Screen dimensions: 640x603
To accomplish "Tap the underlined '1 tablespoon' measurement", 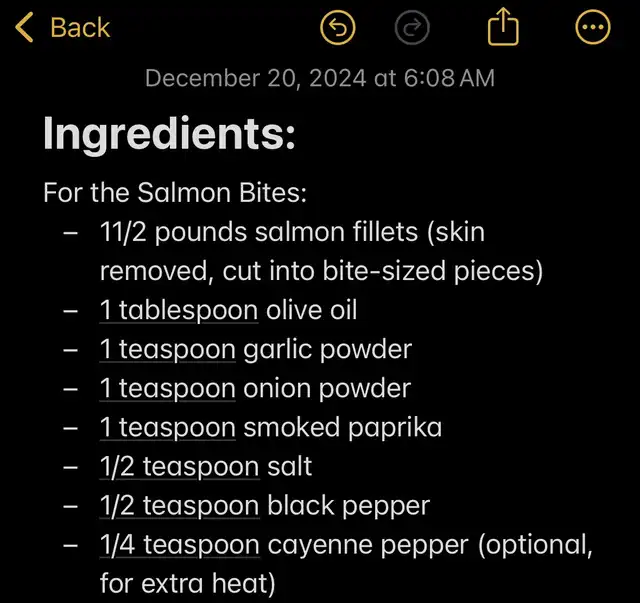I will pyautogui.click(x=179, y=310).
